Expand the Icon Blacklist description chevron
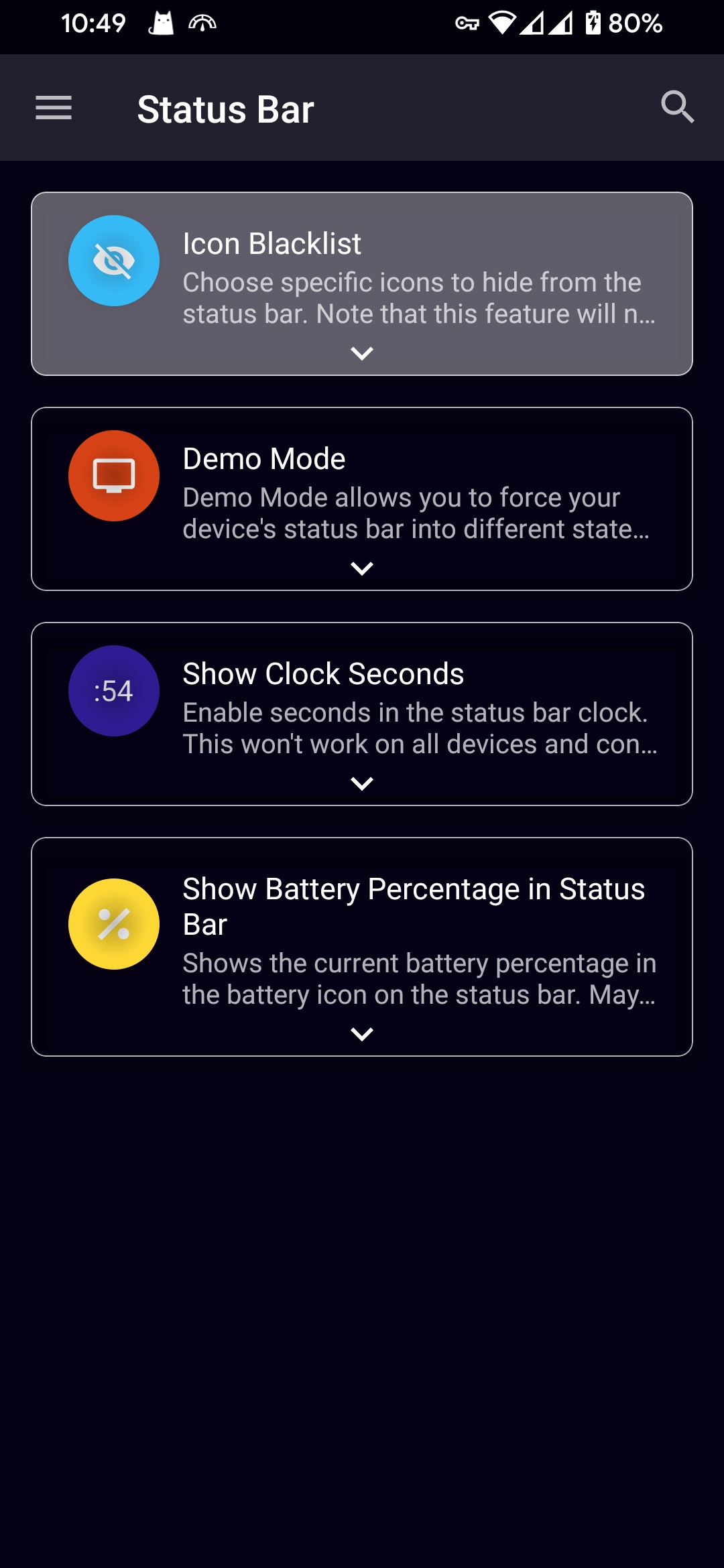This screenshot has height=1568, width=724. (362, 353)
